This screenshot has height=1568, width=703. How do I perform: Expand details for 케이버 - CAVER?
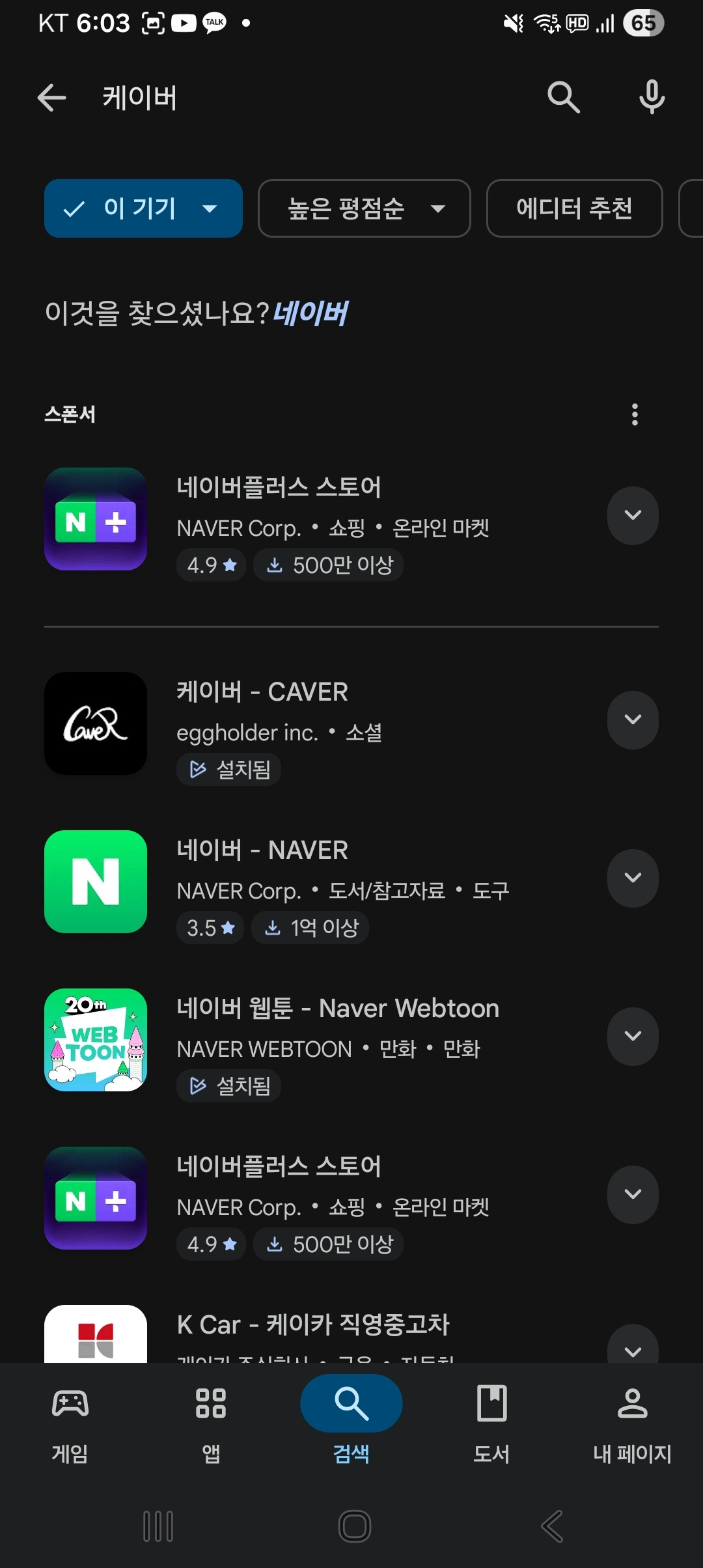point(632,720)
